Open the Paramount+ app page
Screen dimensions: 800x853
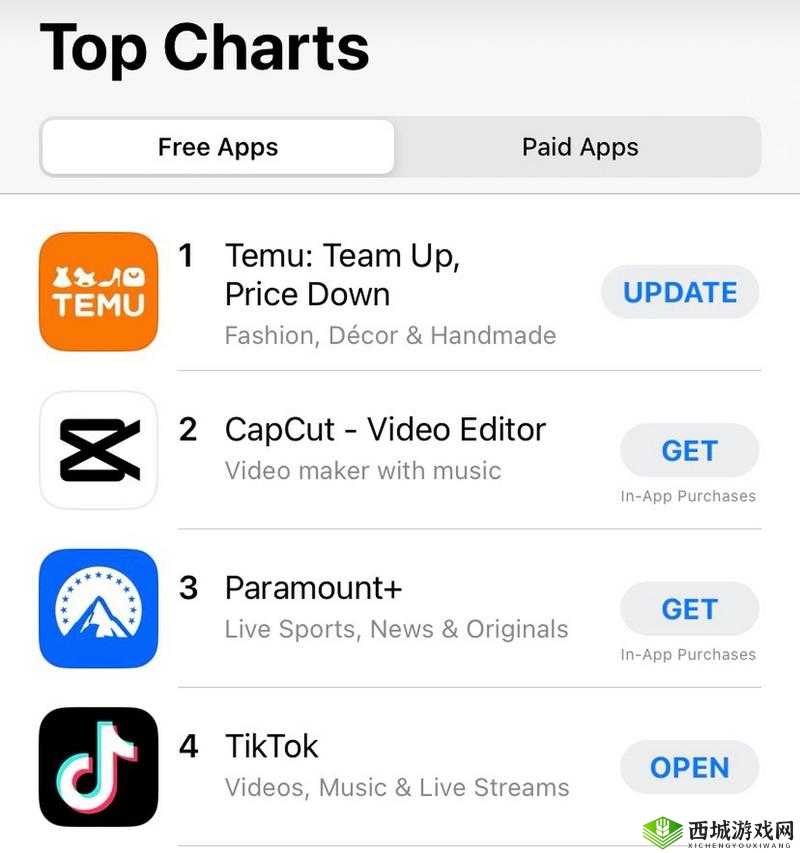pyautogui.click(x=313, y=588)
